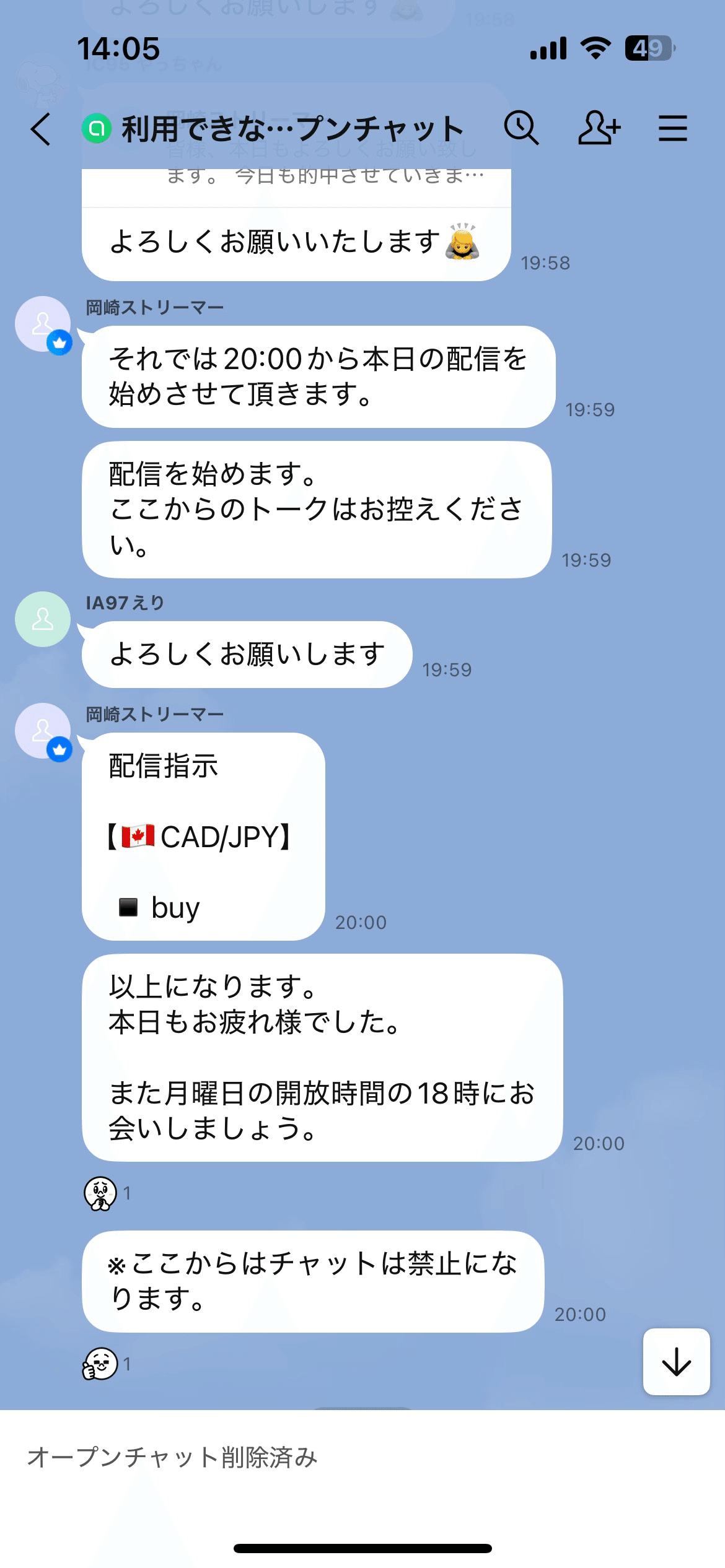
Task: Tap the Wi-Fi icon in the status bar
Action: tap(595, 48)
